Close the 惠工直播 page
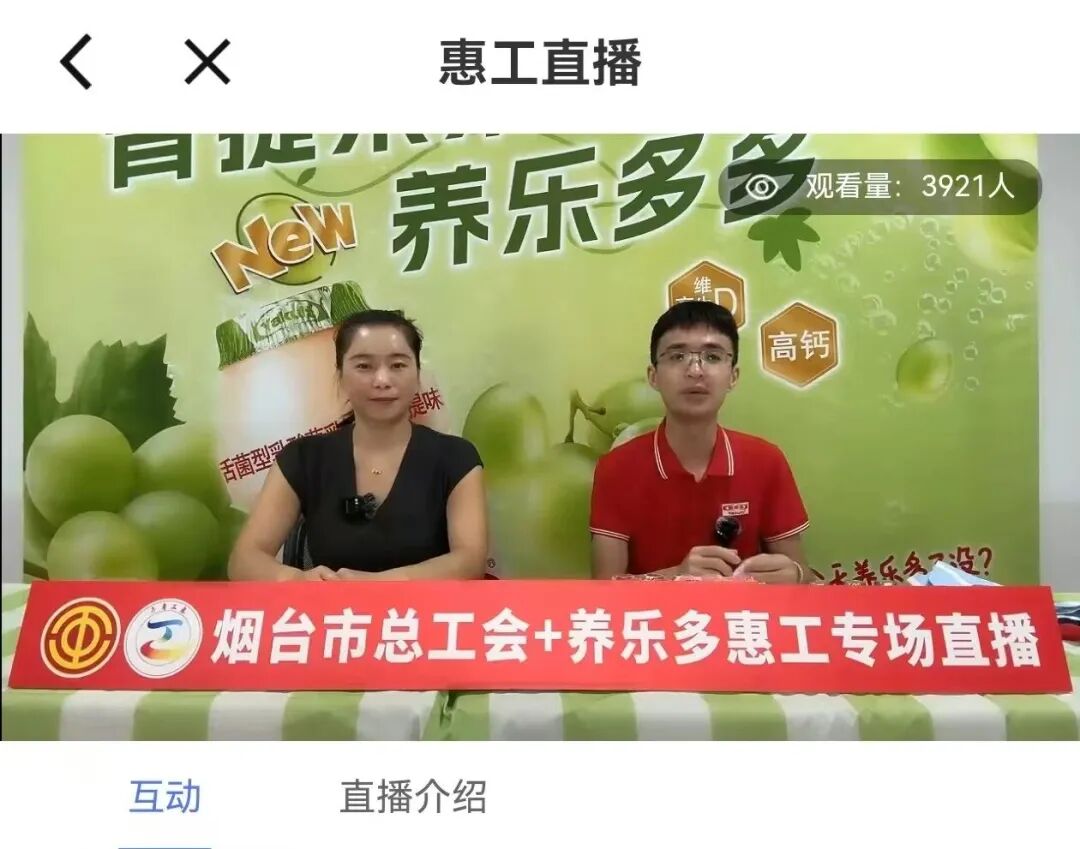Viewport: 1080px width, 849px height. pos(208,62)
